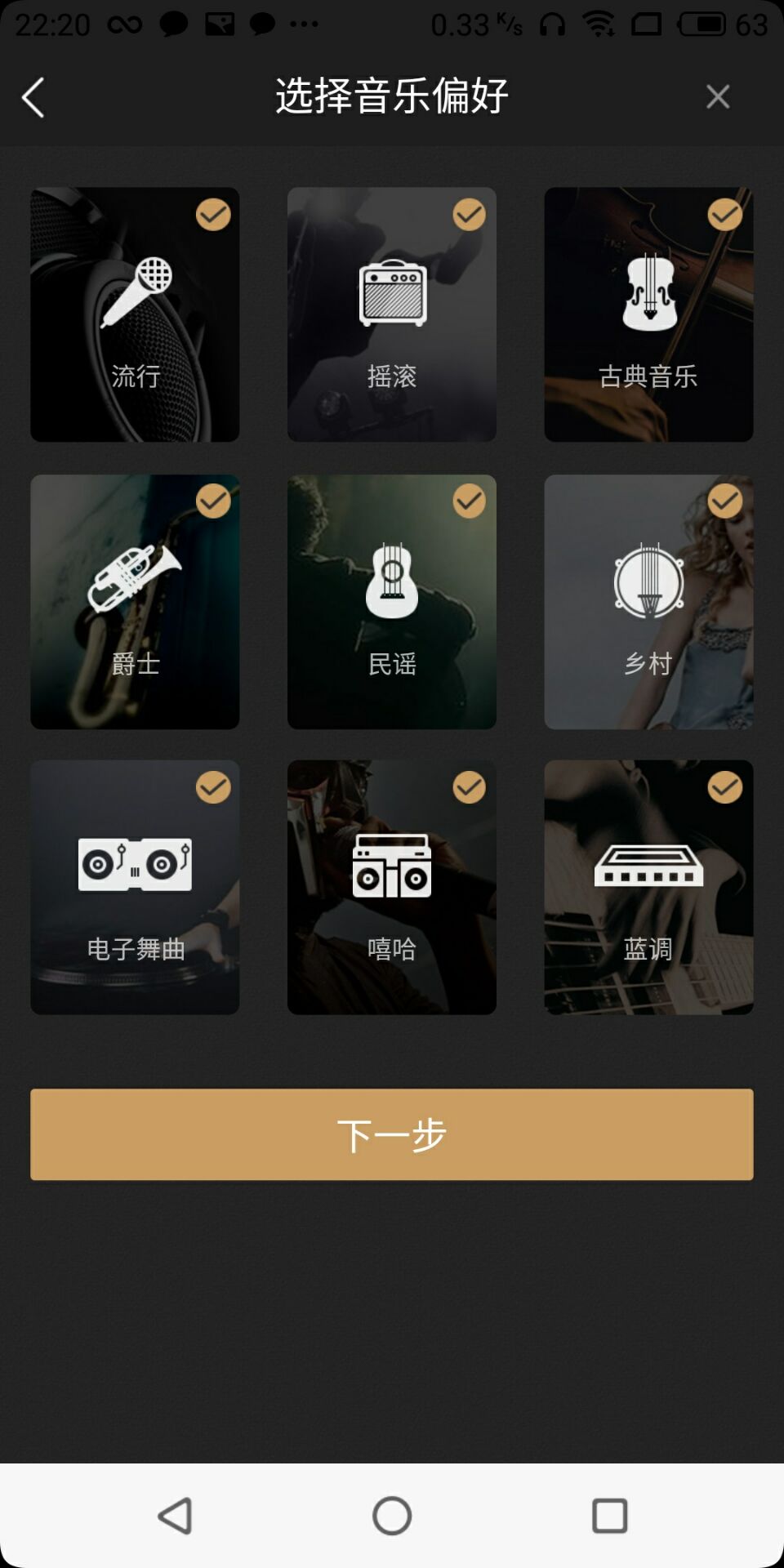Tap the 摇滚 amplifier icon

(393, 294)
